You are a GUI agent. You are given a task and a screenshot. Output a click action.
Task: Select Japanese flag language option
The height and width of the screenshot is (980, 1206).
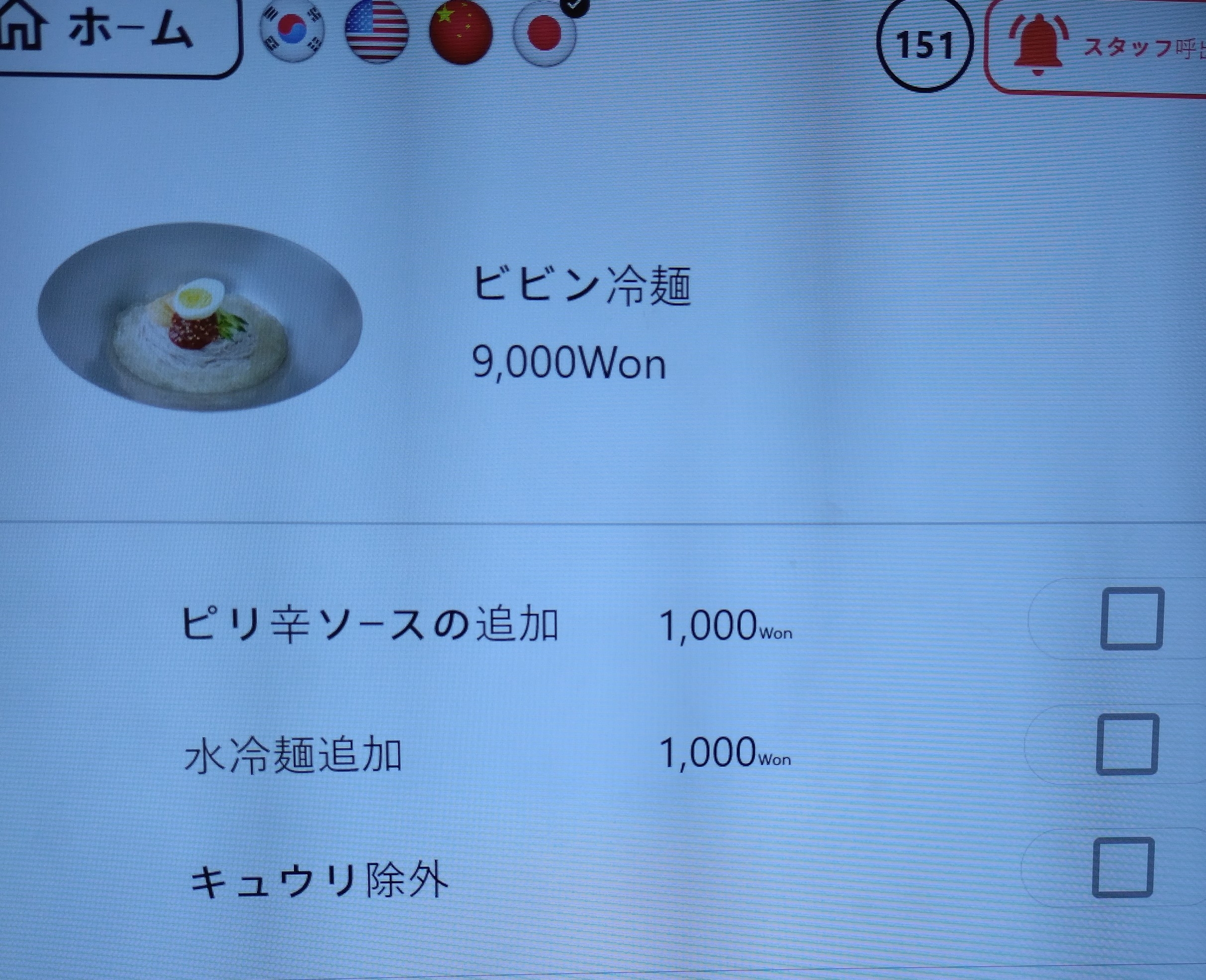(x=545, y=33)
